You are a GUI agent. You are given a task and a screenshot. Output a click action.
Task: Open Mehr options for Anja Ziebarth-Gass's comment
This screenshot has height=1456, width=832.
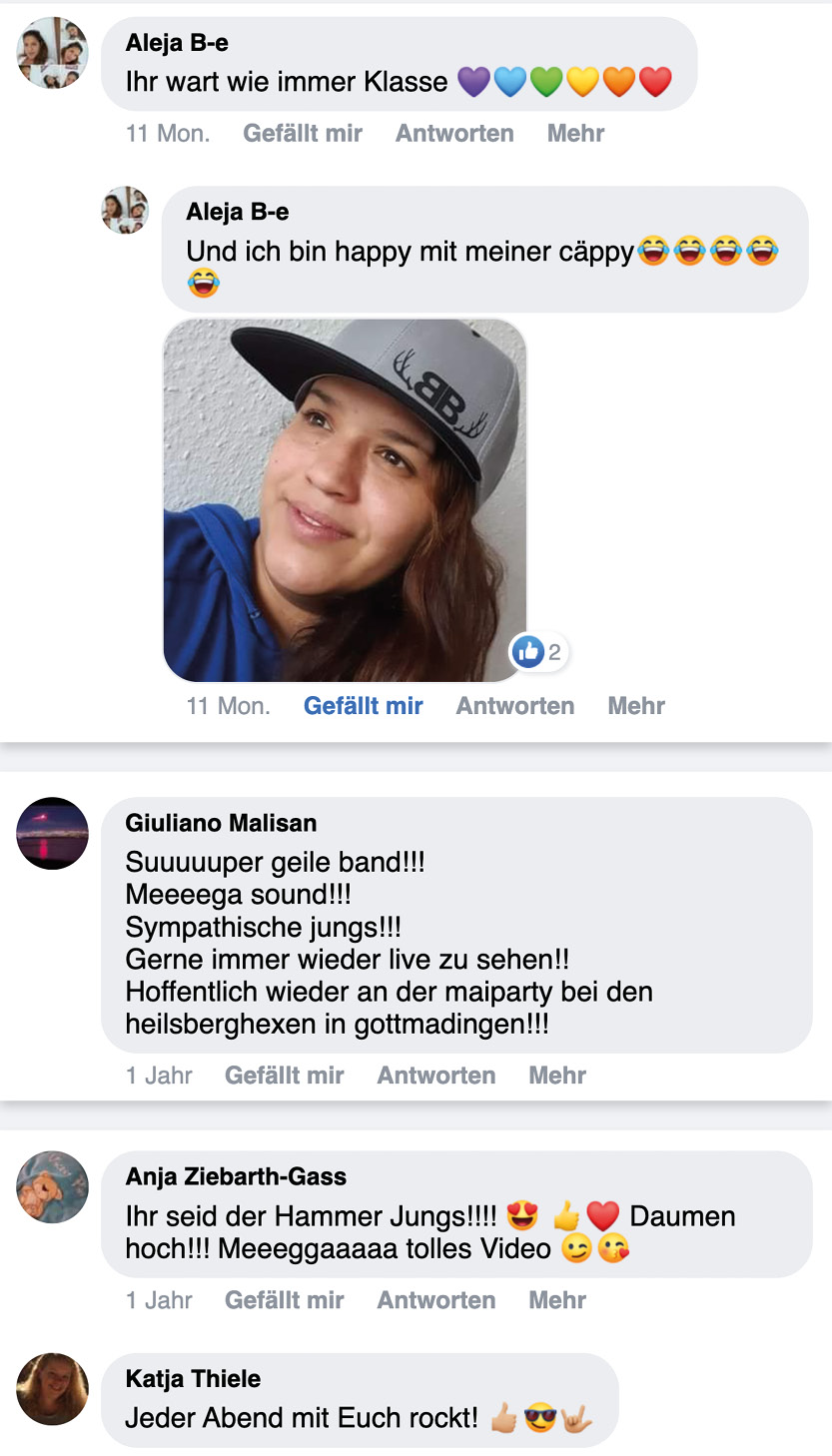[x=557, y=1300]
